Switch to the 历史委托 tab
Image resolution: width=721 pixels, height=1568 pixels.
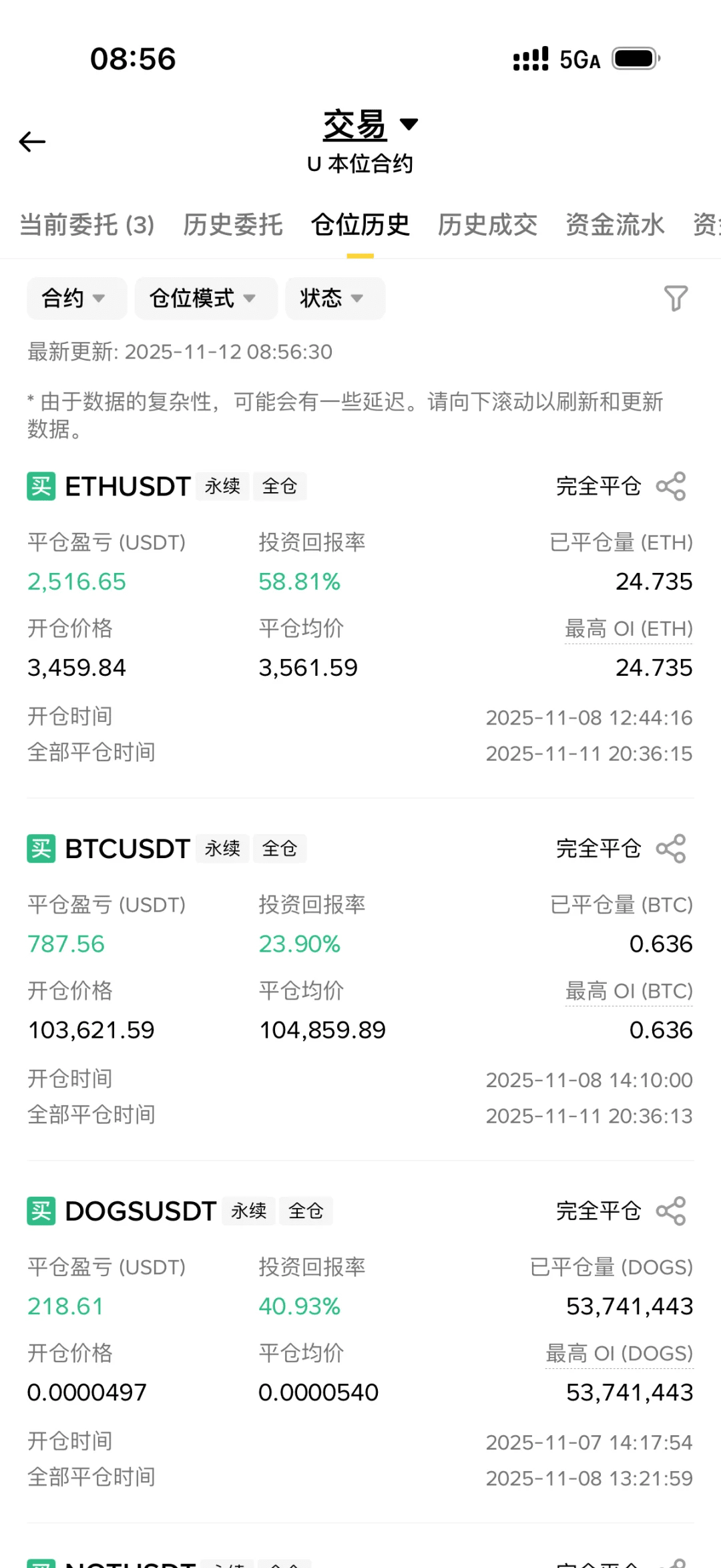[x=233, y=225]
